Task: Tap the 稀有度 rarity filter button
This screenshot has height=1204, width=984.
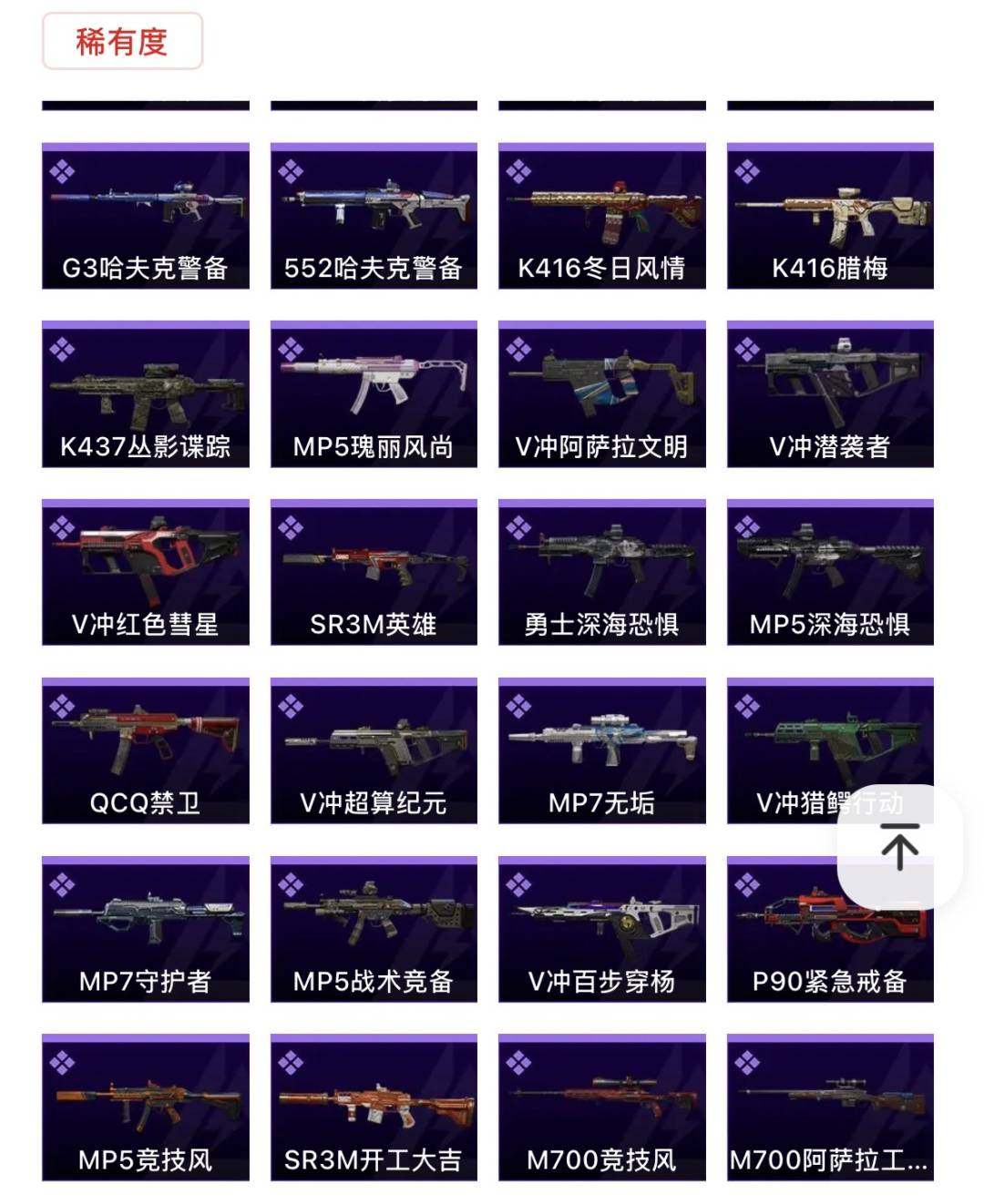Action: 122,42
